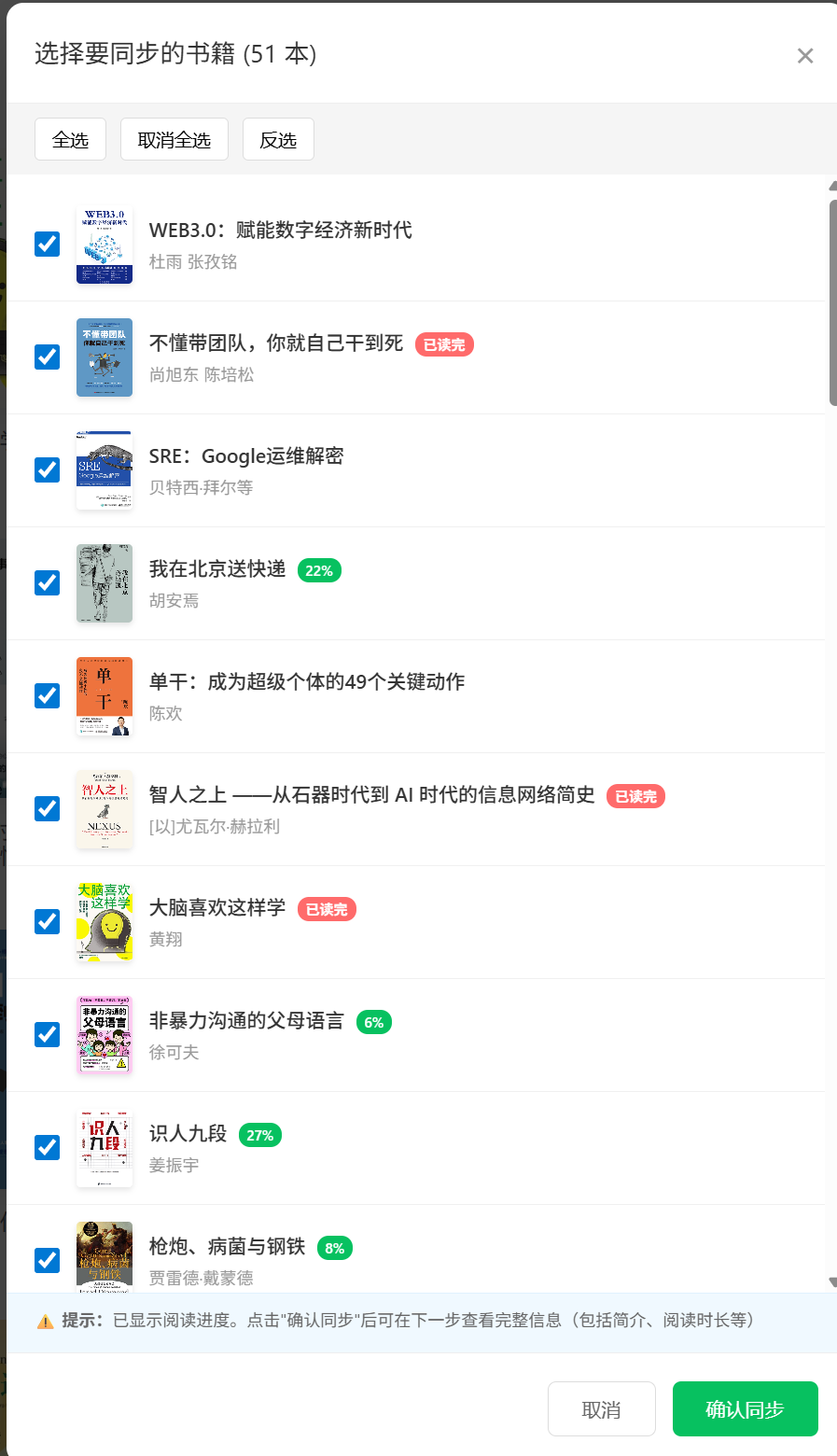Viewport: 837px width, 1456px height.
Task: Tap the 取消全选 button
Action: (174, 139)
